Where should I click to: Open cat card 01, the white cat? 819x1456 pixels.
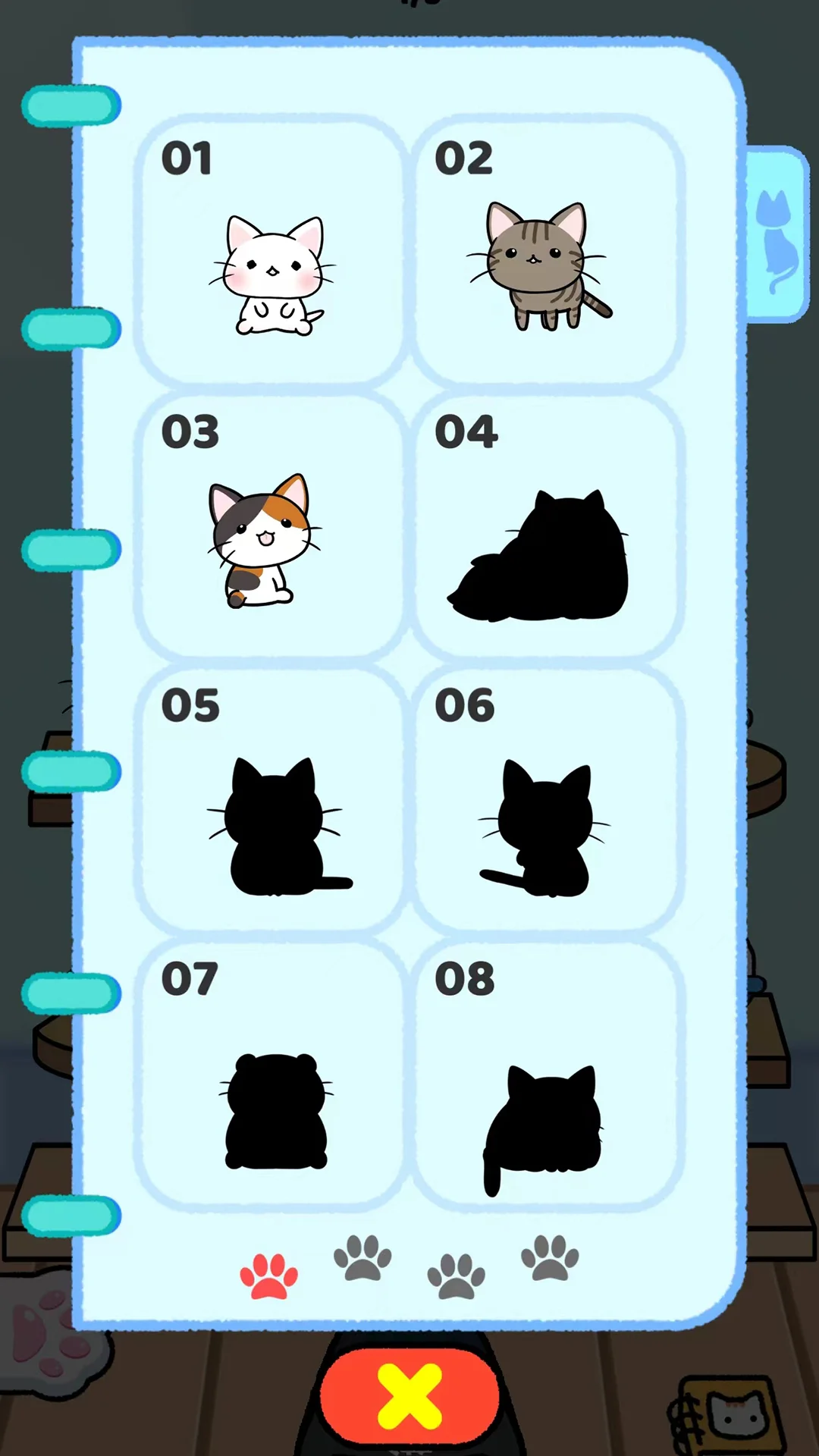click(x=271, y=254)
